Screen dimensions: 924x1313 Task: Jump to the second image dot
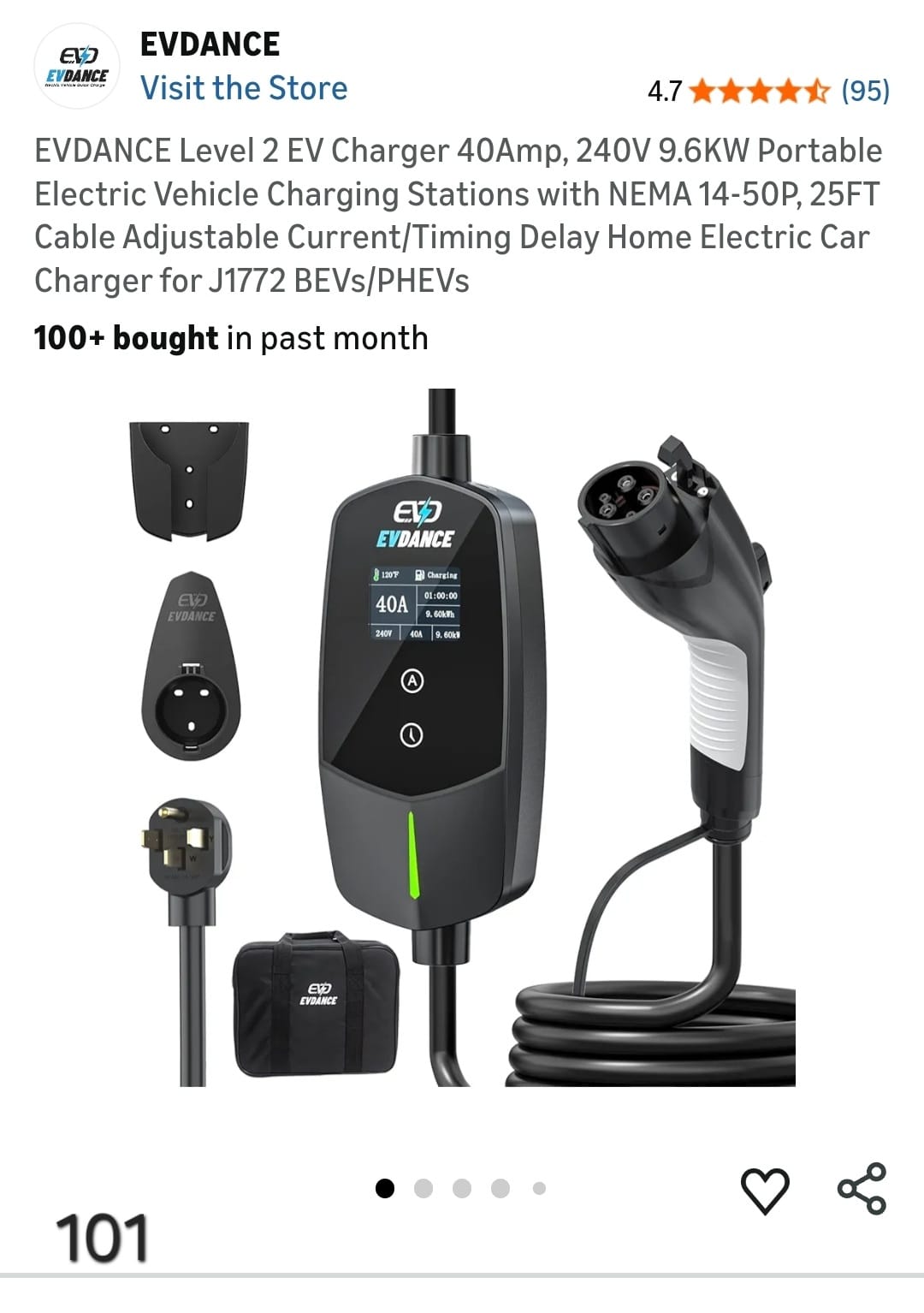pyautogui.click(x=423, y=1188)
